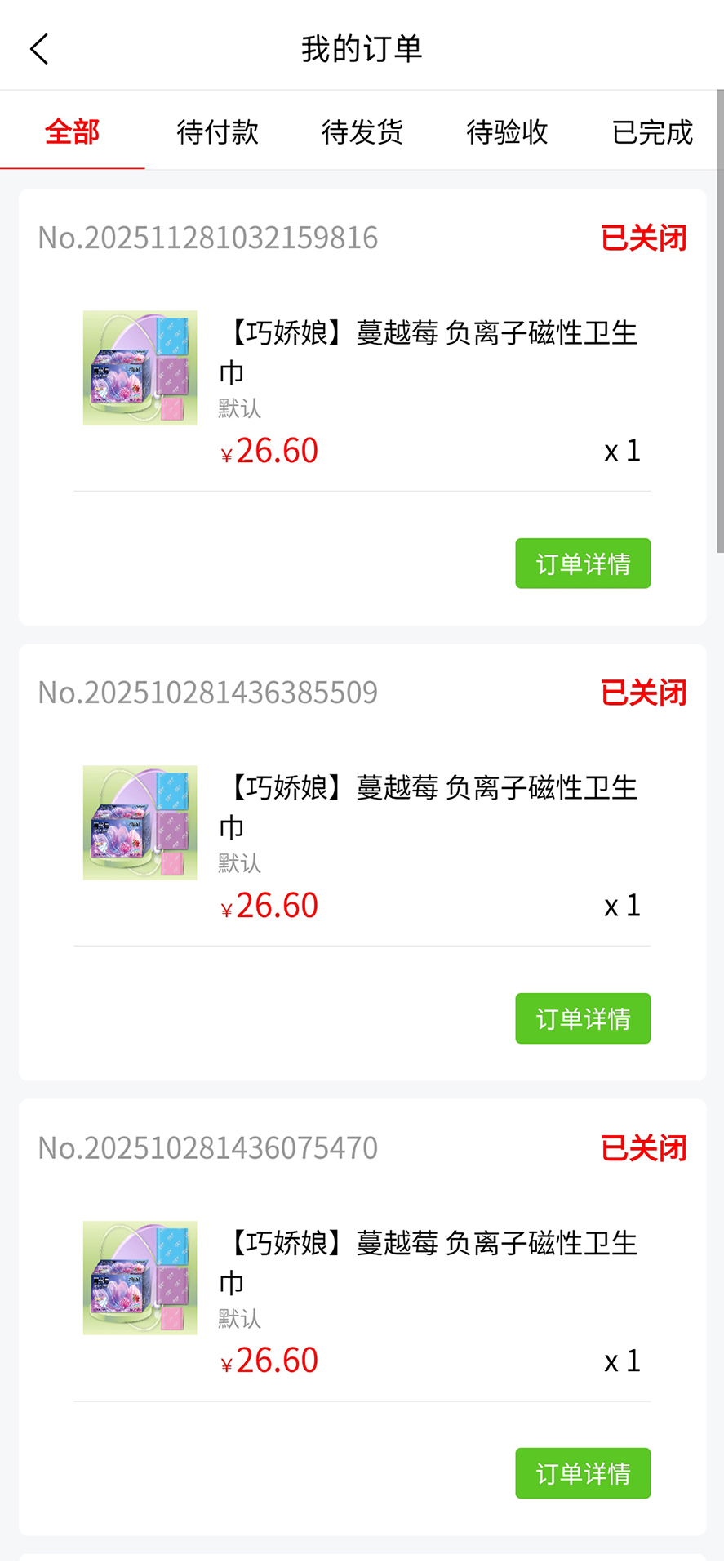Screen dimensions: 724x1568
Task: Tap the product image in order No.202510281436385509
Action: point(140,822)
